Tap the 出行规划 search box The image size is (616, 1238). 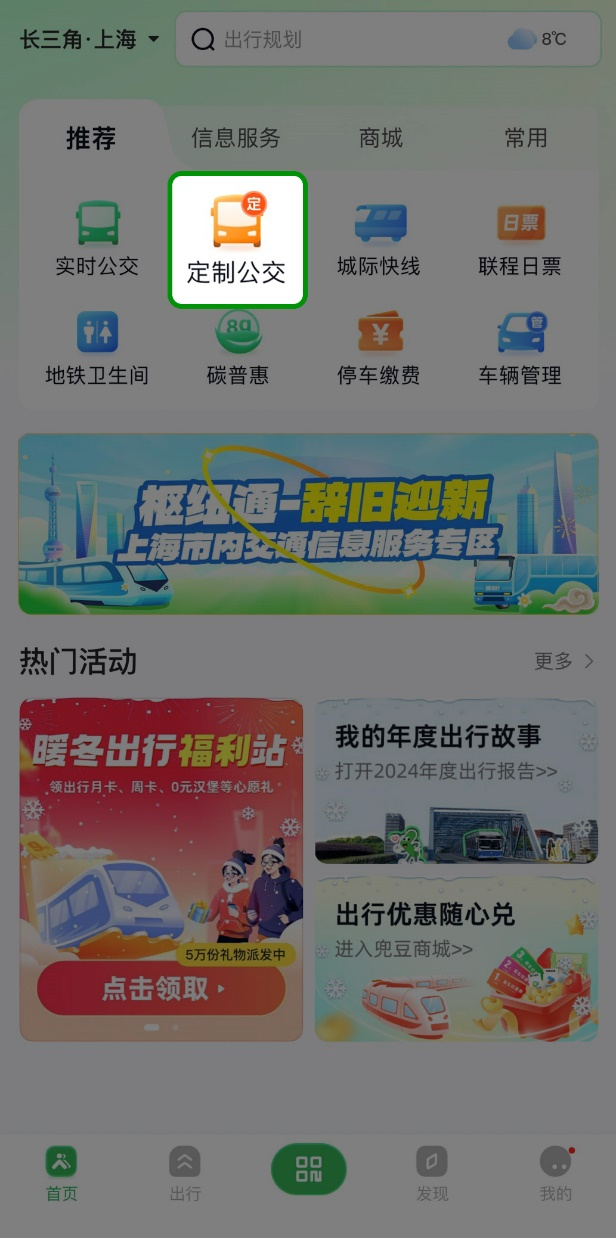[387, 40]
